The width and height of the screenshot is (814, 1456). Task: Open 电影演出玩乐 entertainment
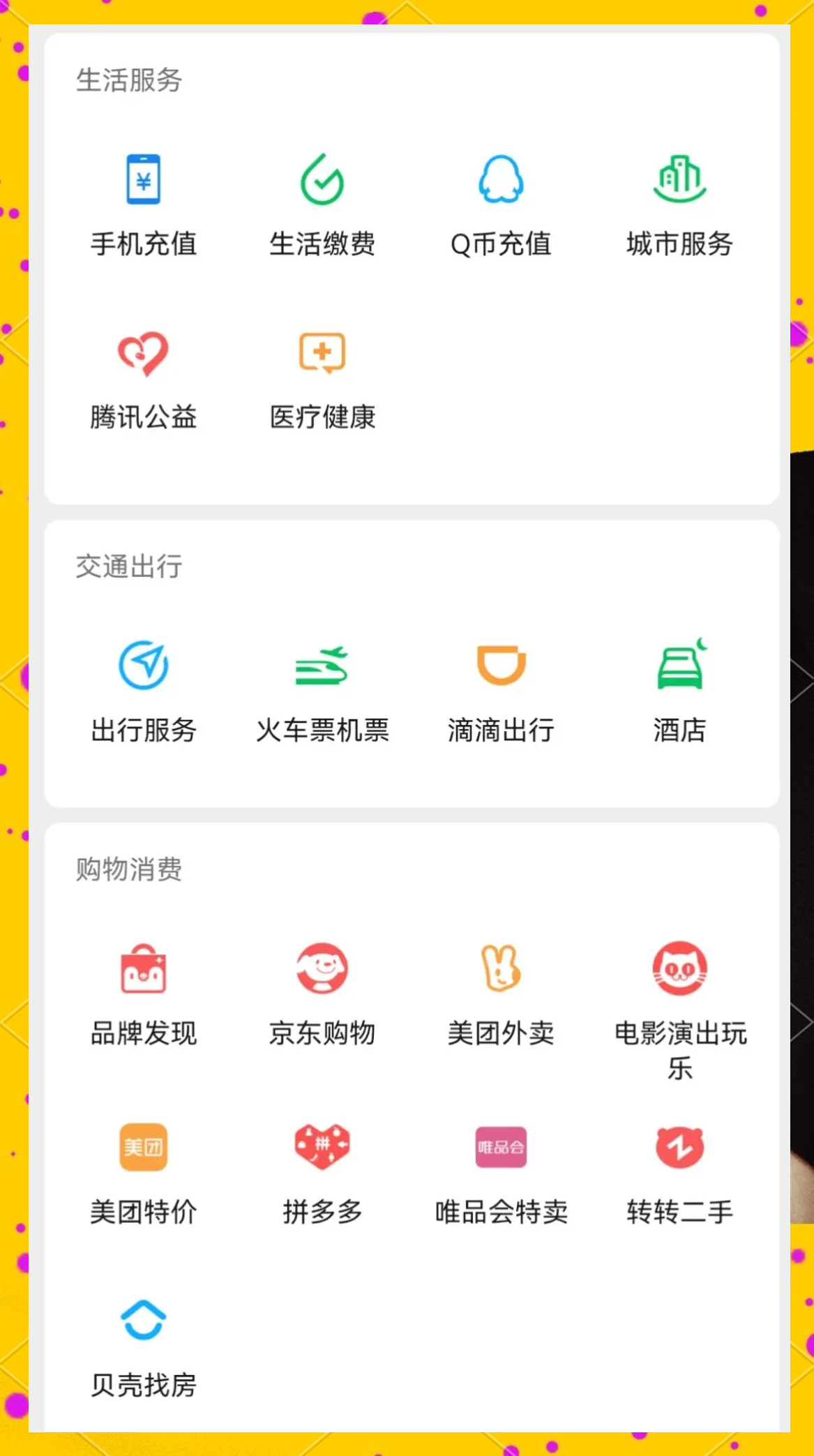(679, 1005)
